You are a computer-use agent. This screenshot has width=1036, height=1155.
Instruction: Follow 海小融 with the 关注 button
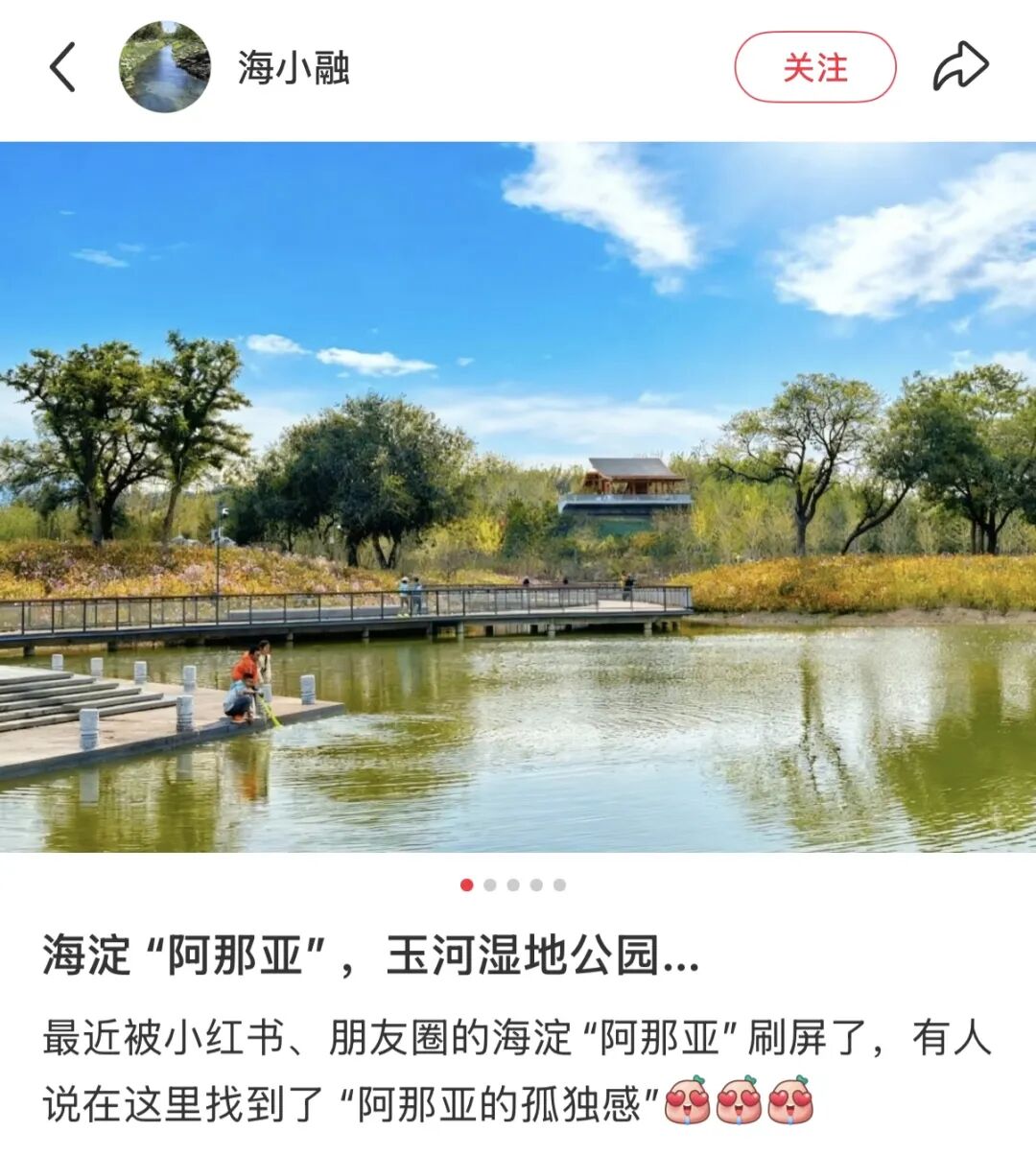coord(814,67)
